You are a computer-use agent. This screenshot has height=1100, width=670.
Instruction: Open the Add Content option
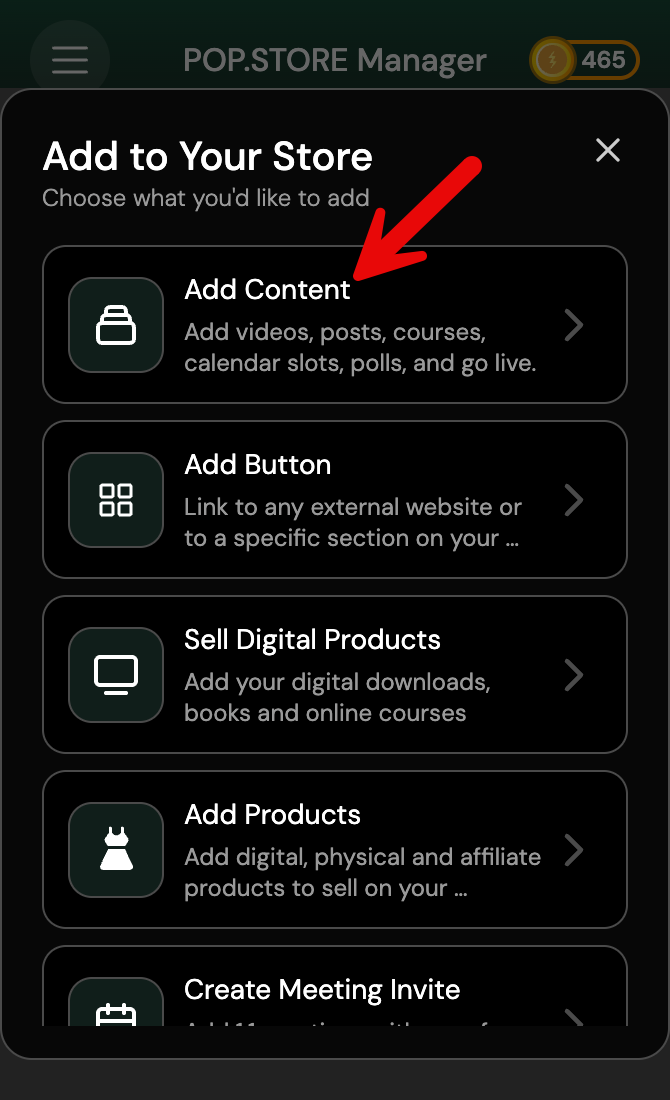click(x=334, y=325)
